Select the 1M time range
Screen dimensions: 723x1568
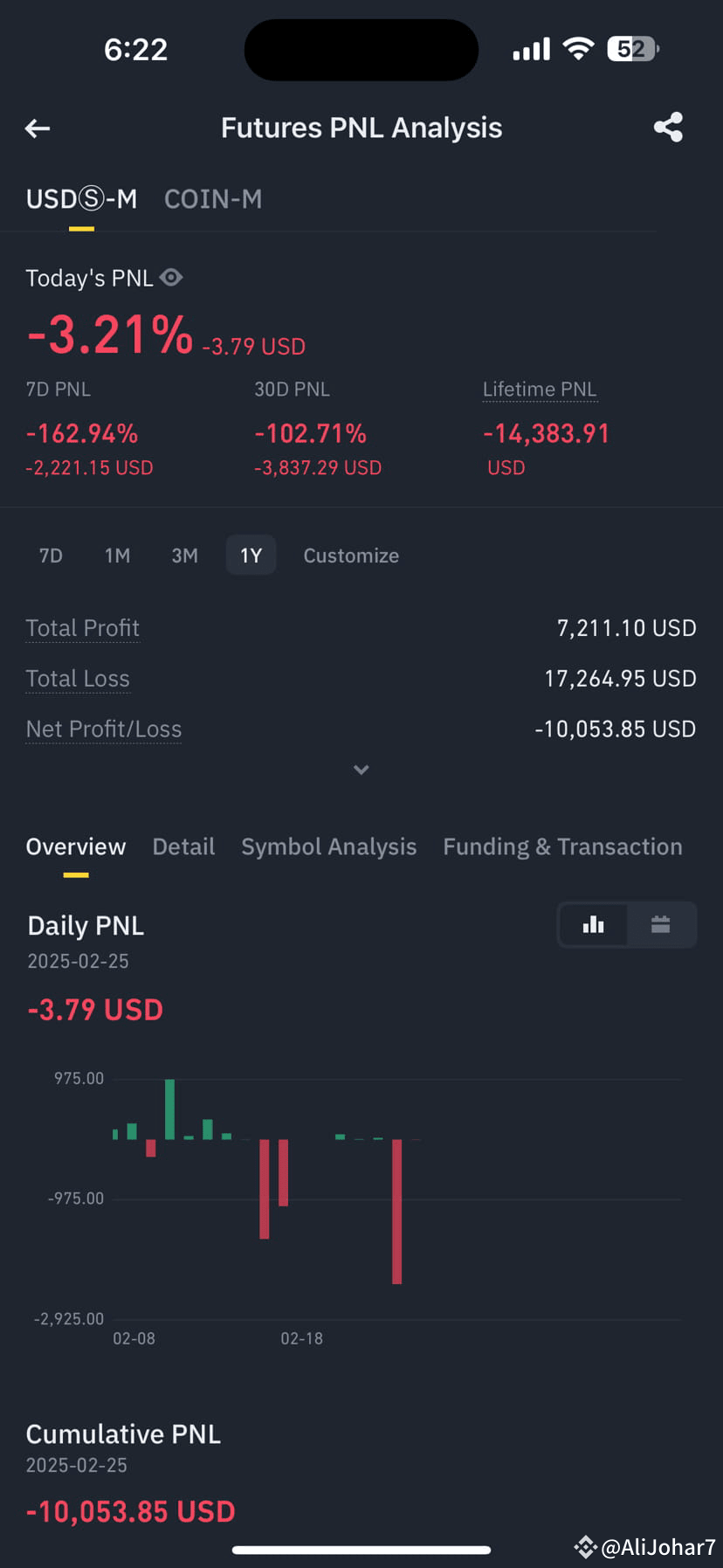coord(117,556)
